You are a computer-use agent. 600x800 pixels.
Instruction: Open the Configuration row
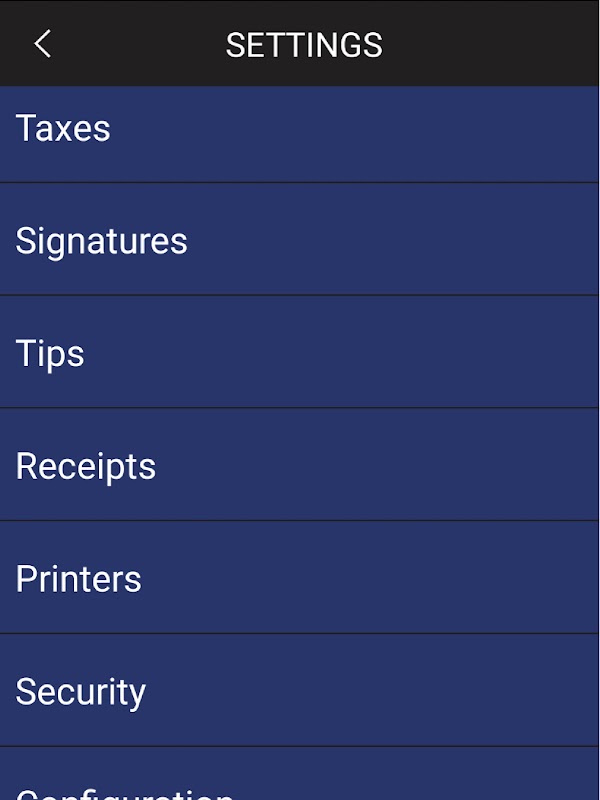[300, 785]
